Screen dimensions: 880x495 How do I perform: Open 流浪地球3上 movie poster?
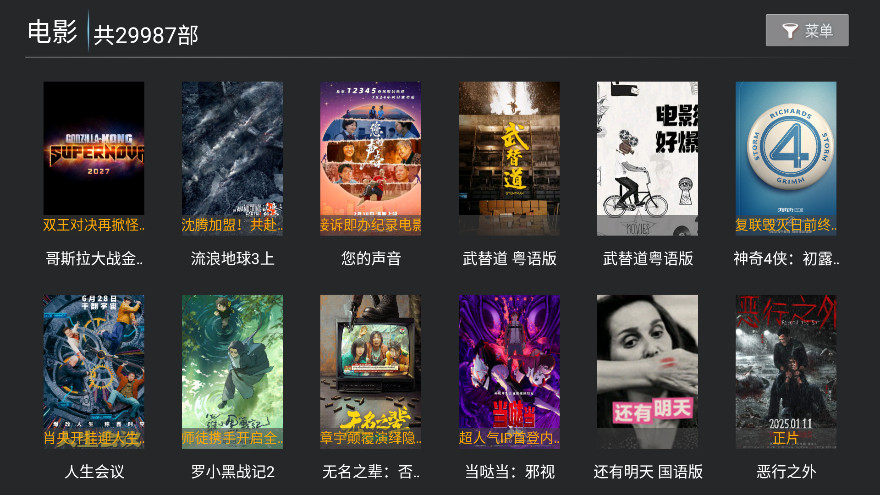point(232,158)
